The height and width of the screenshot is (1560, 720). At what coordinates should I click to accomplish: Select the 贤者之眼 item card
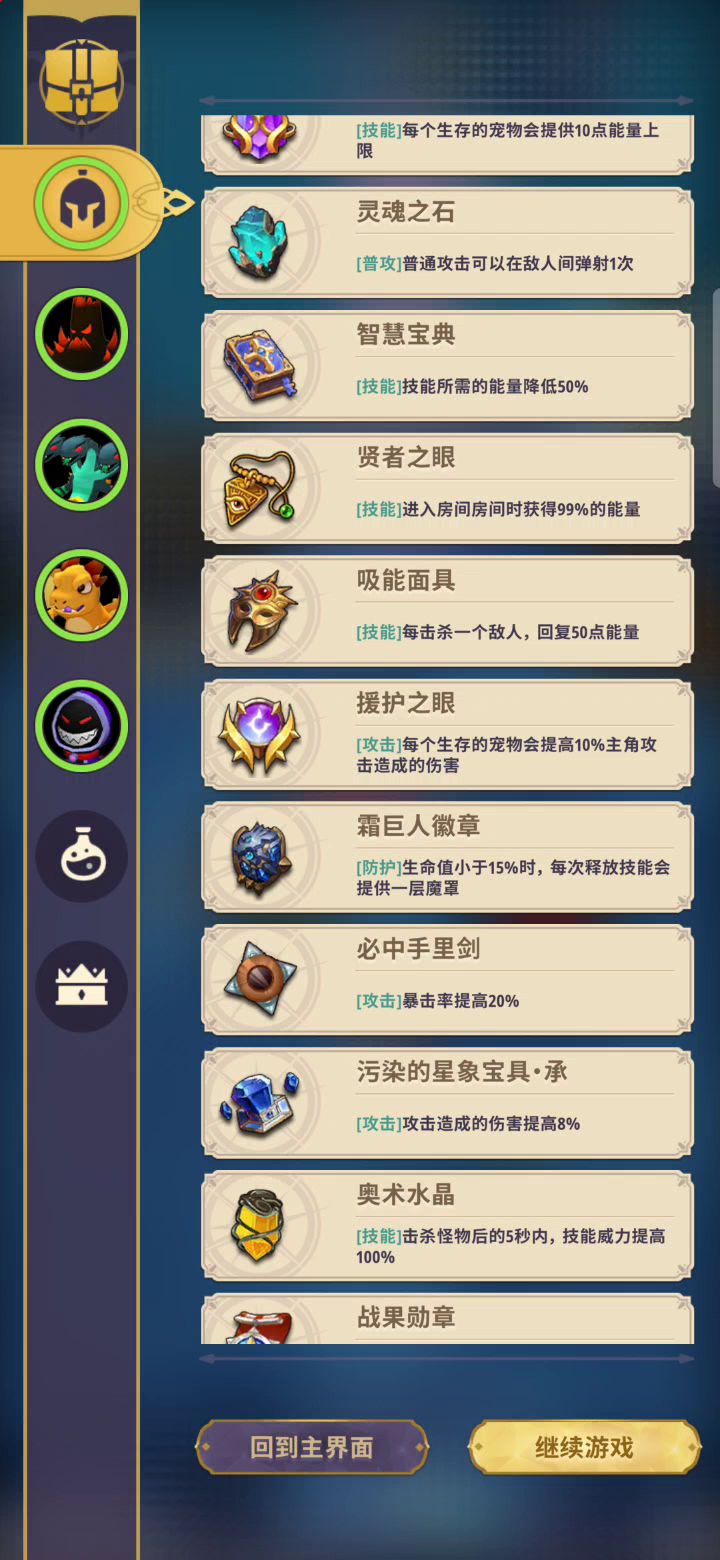pos(447,488)
